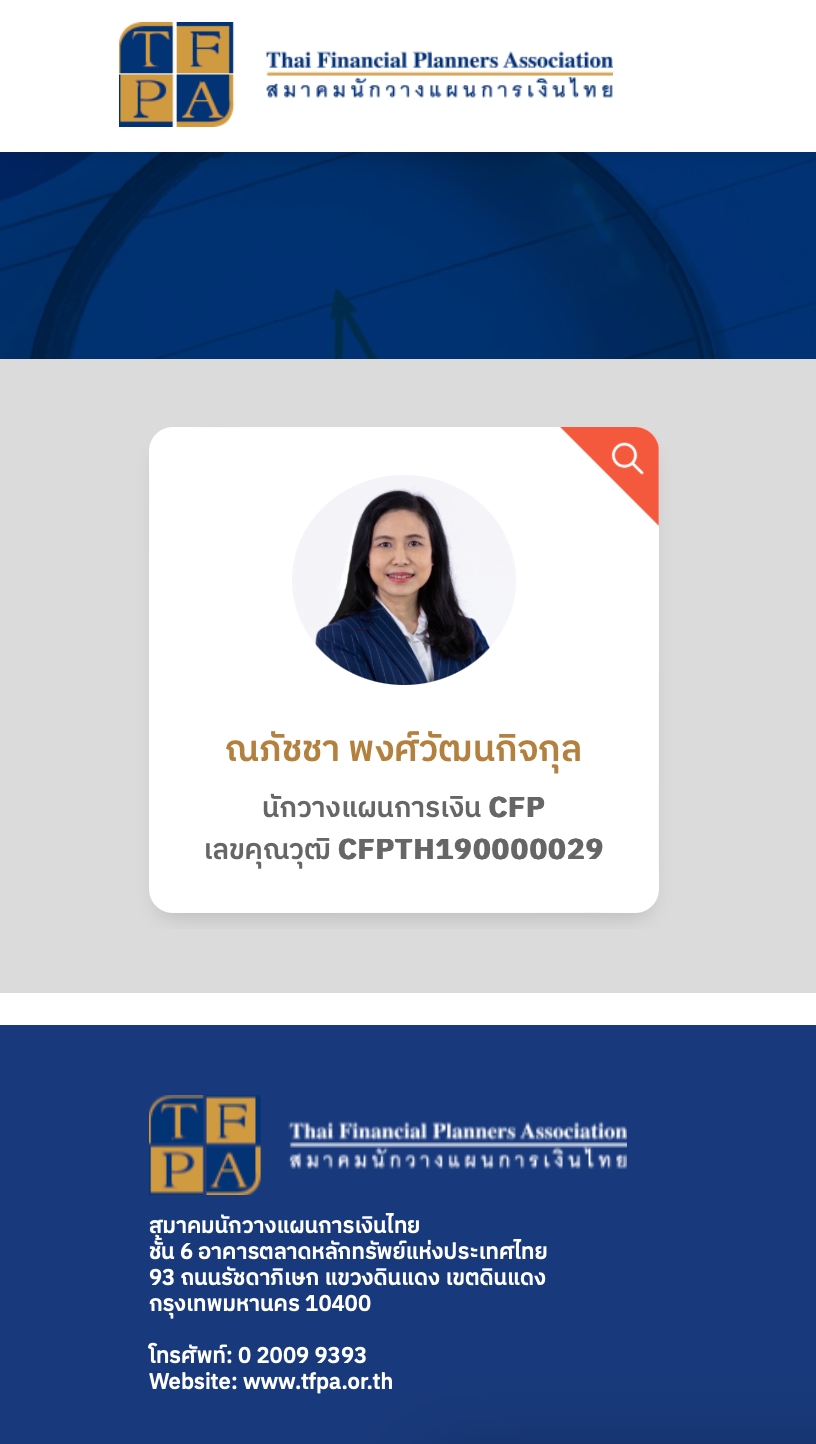The width and height of the screenshot is (816, 1444).
Task: Tap the magnifier icon on the planner card
Action: pos(627,458)
